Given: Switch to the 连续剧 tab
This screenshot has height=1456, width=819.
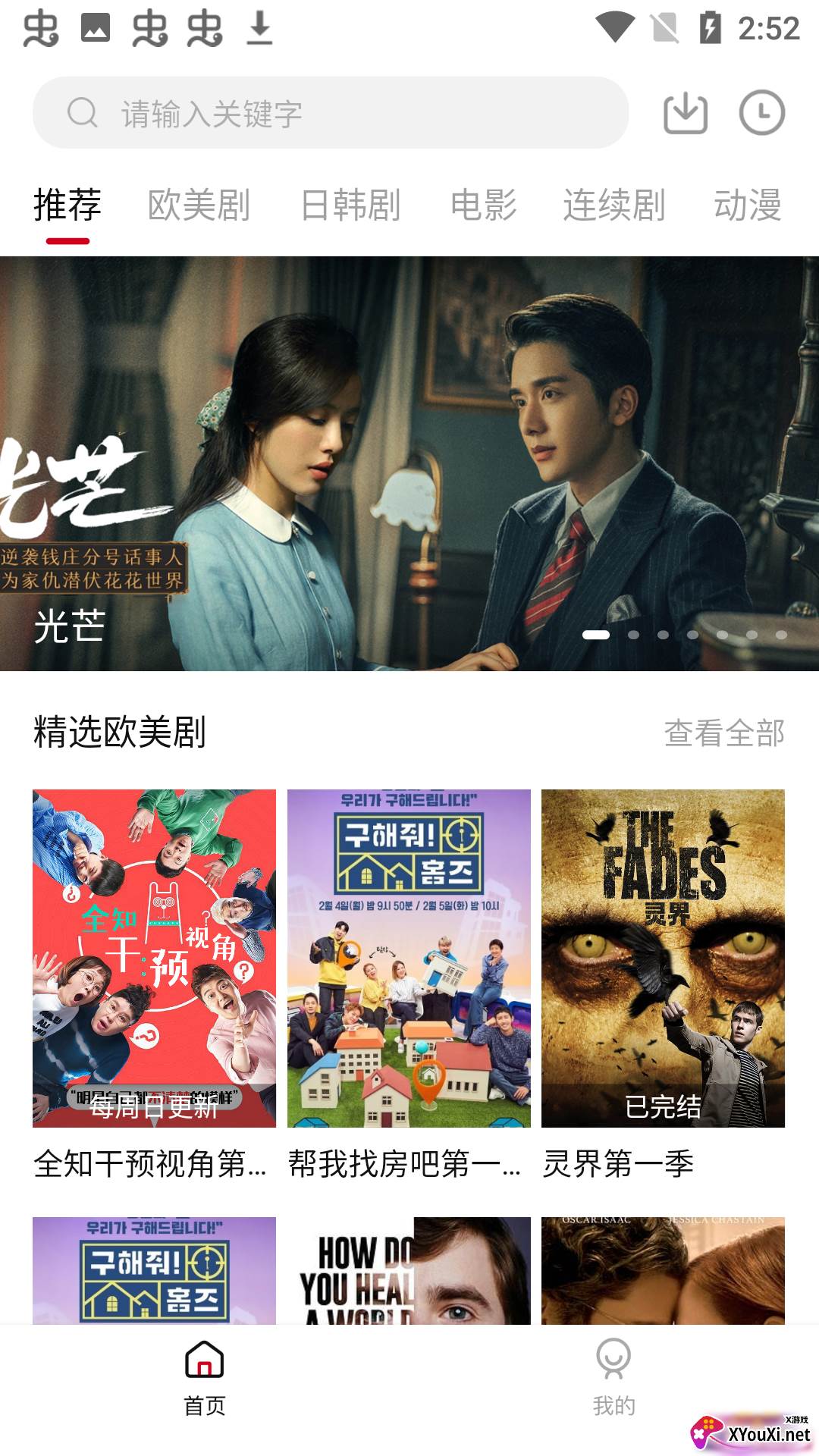Looking at the screenshot, I should tap(613, 205).
